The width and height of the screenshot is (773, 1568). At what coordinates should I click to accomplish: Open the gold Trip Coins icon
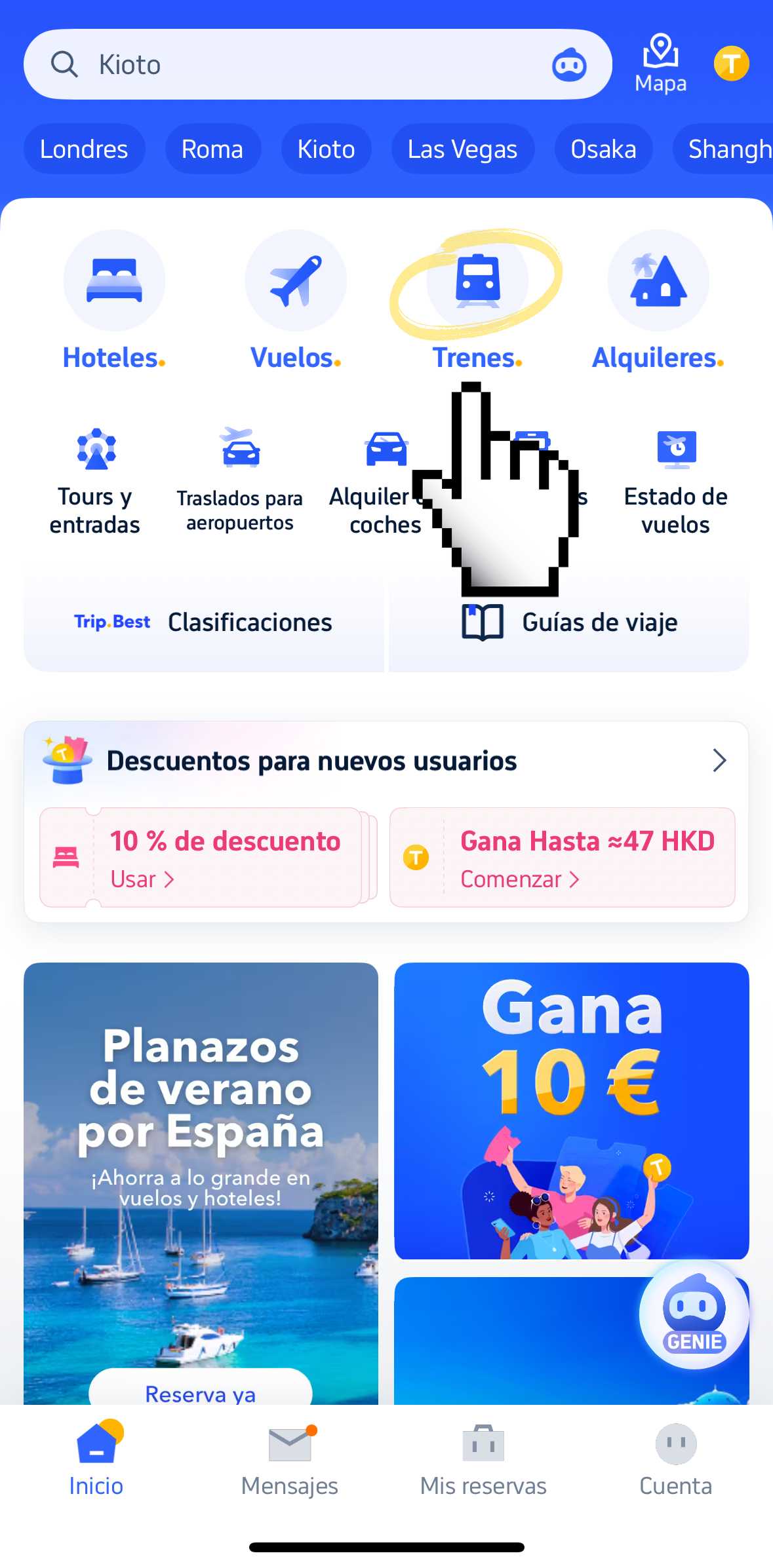click(731, 64)
